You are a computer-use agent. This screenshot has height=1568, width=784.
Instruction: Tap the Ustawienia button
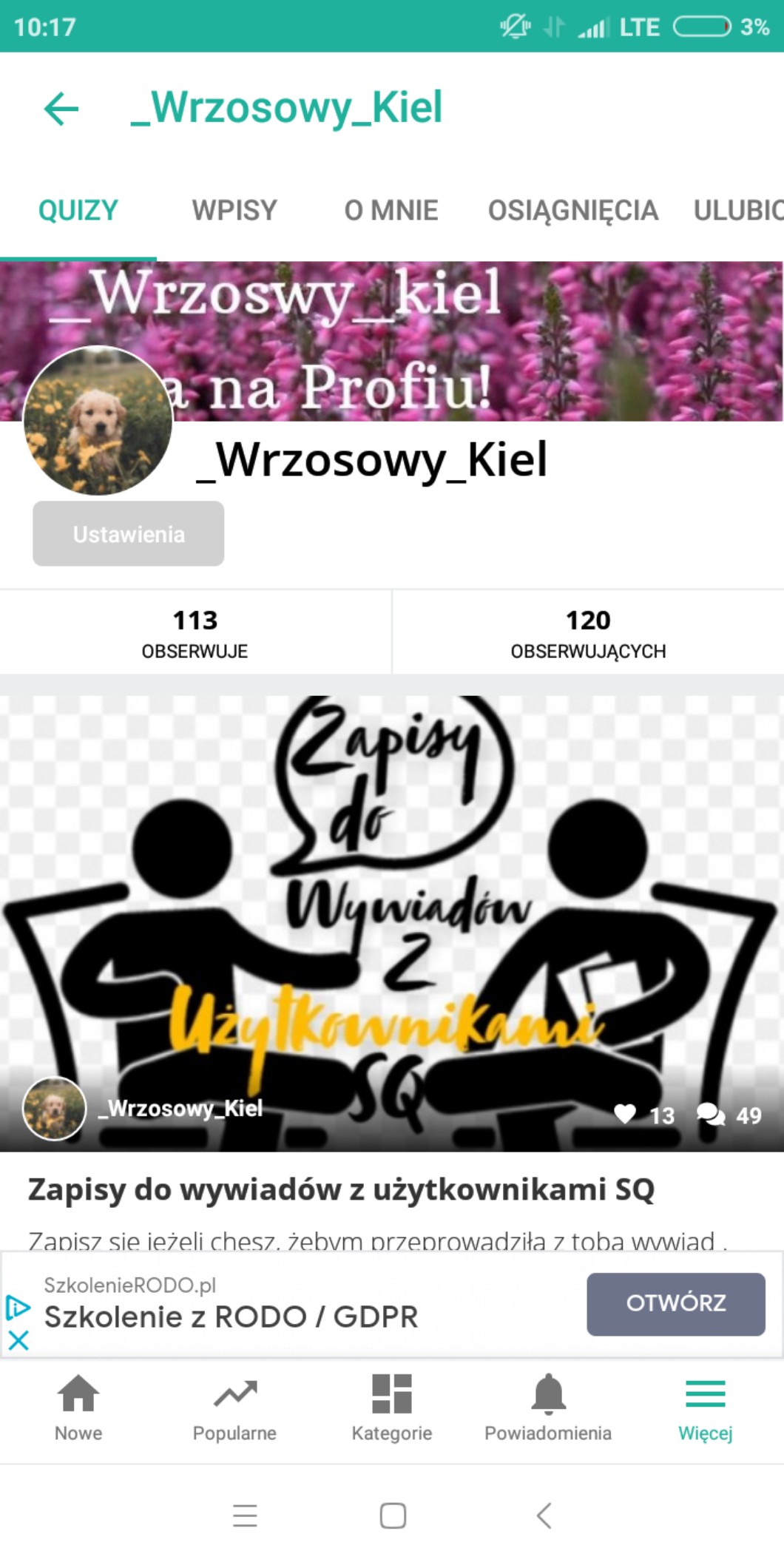[129, 533]
